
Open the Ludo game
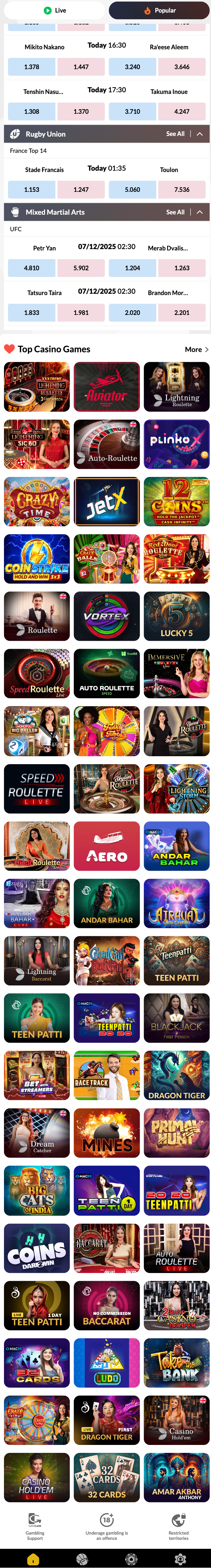(107, 1363)
